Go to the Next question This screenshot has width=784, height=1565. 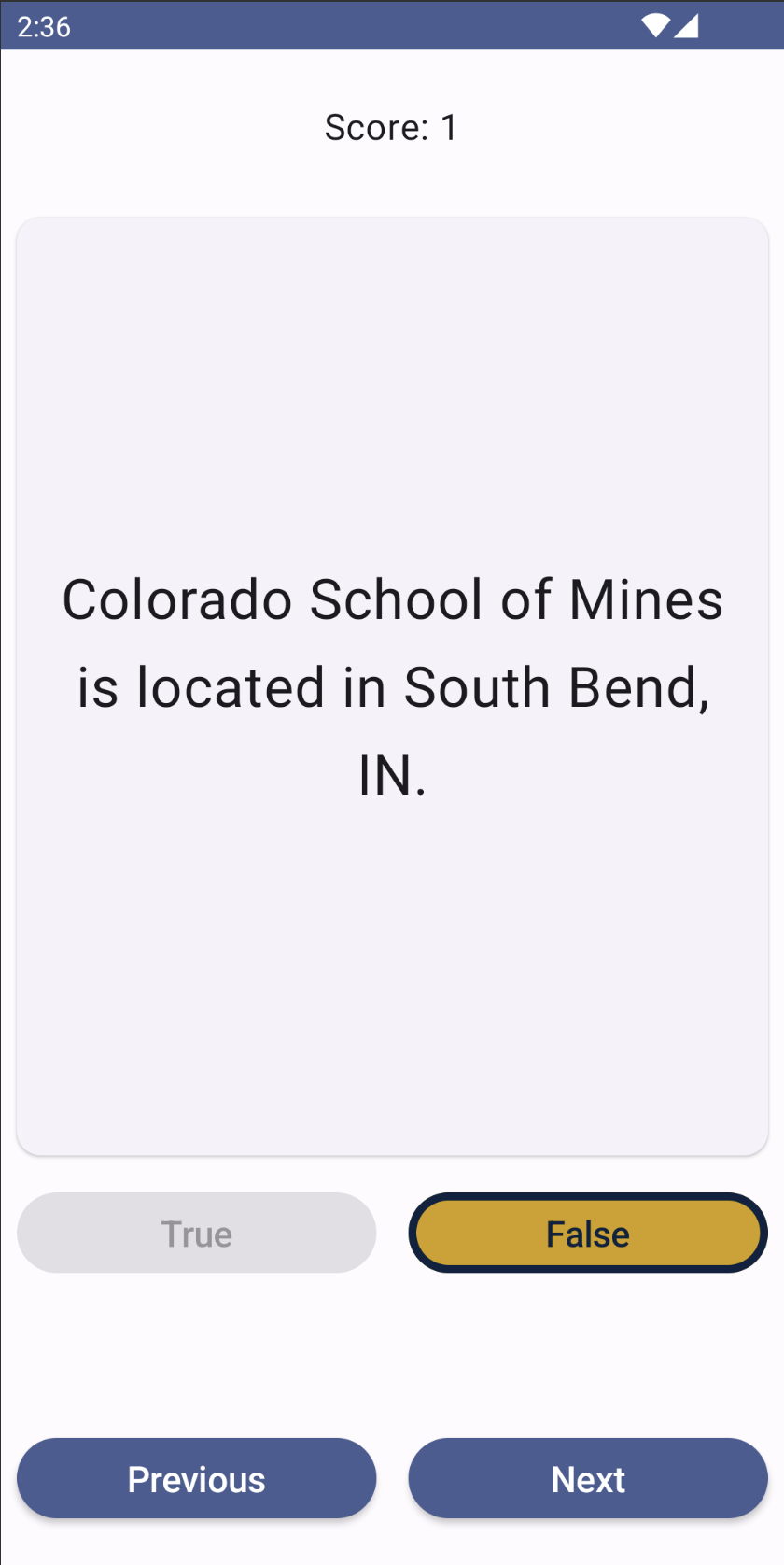[x=588, y=1478]
